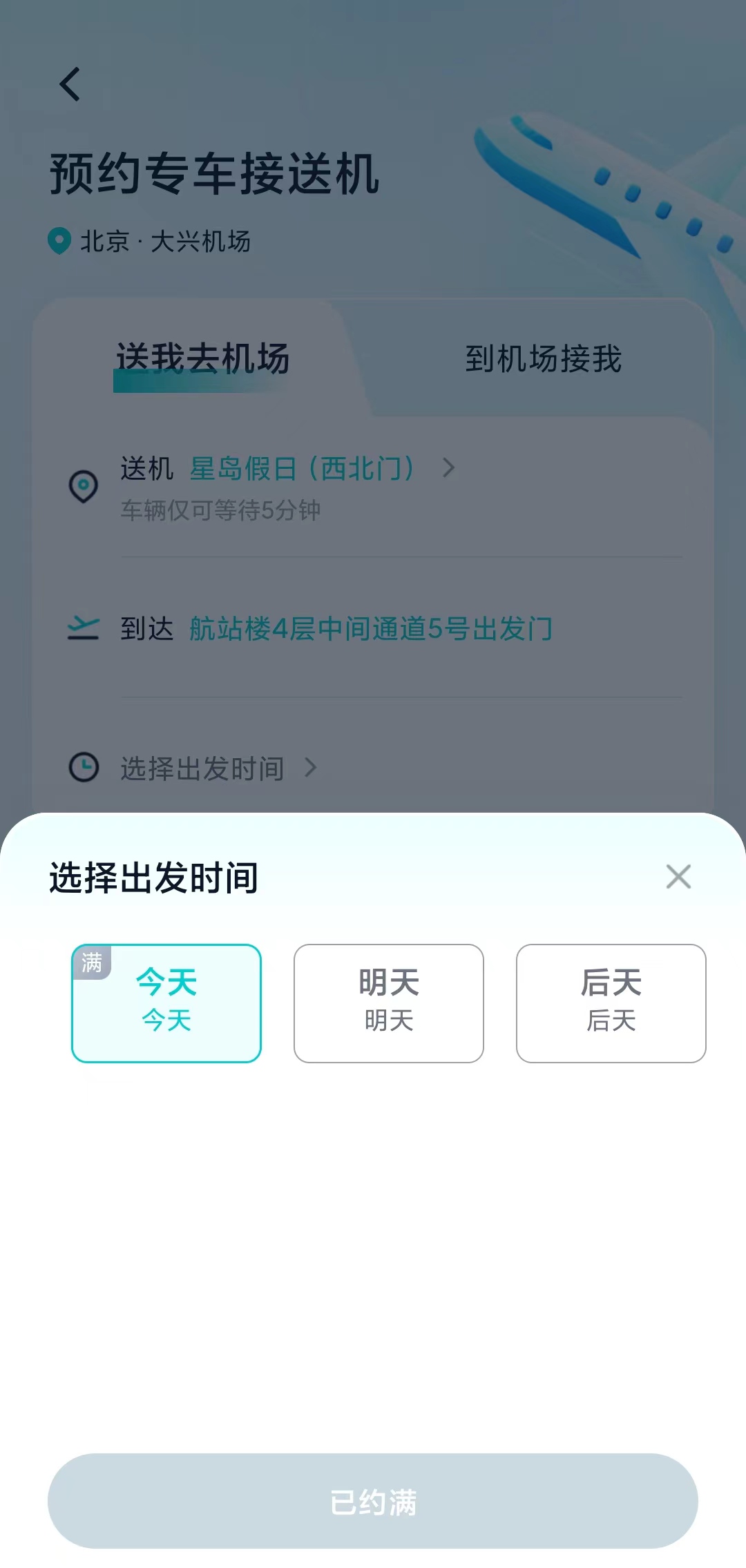Click the 车辆仅可等待5分钟 note text

pyautogui.click(x=221, y=511)
